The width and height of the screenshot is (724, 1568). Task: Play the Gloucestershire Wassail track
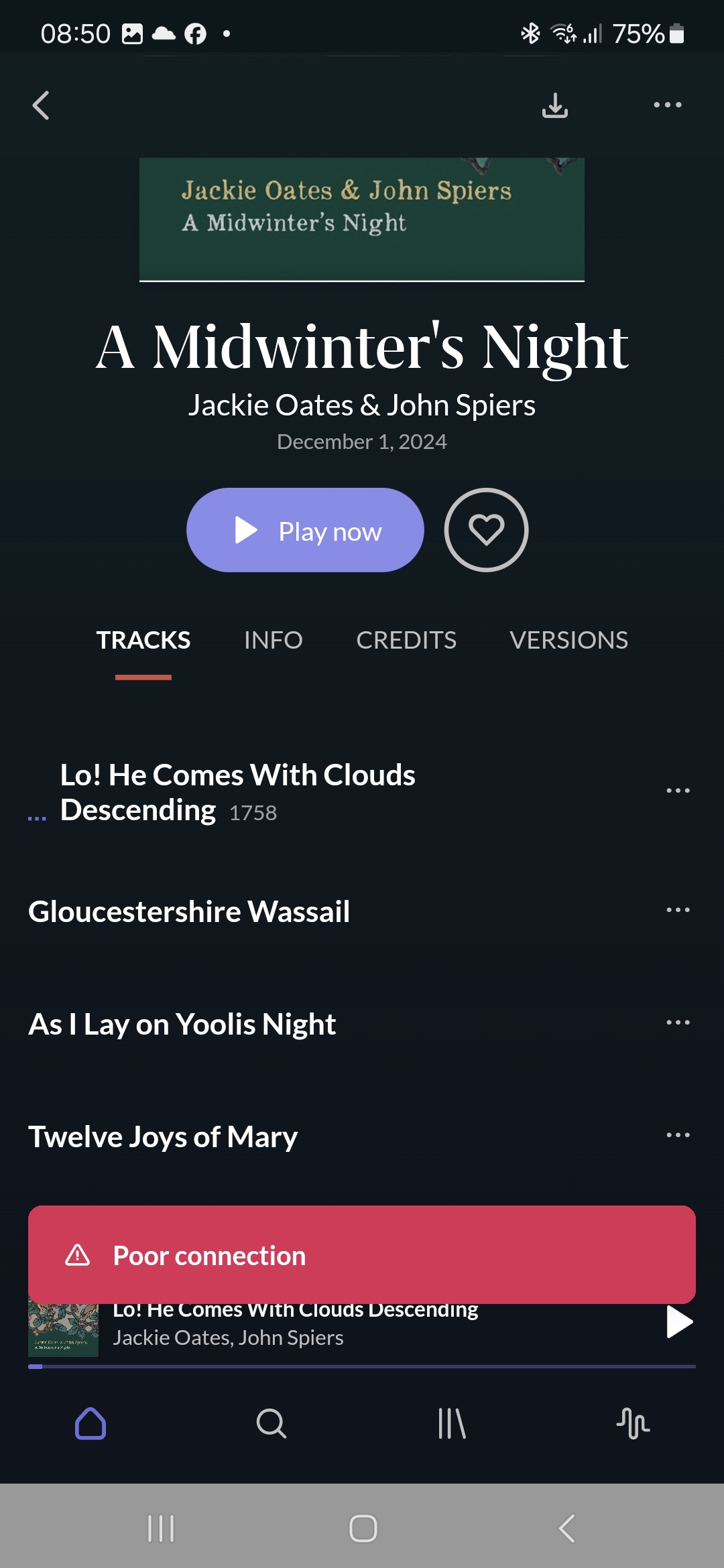coord(189,911)
